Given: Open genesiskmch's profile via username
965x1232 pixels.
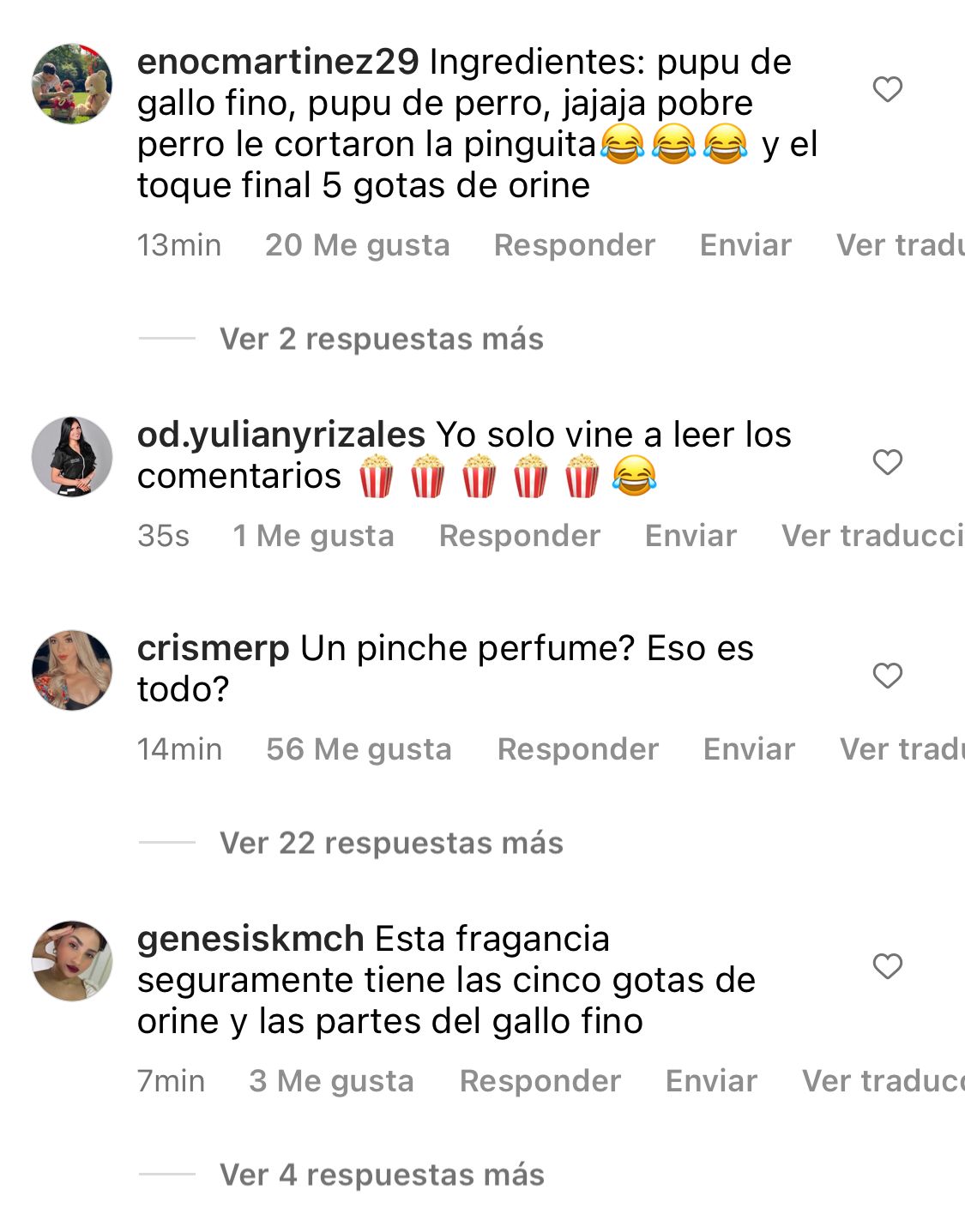Looking at the screenshot, I should (x=250, y=939).
